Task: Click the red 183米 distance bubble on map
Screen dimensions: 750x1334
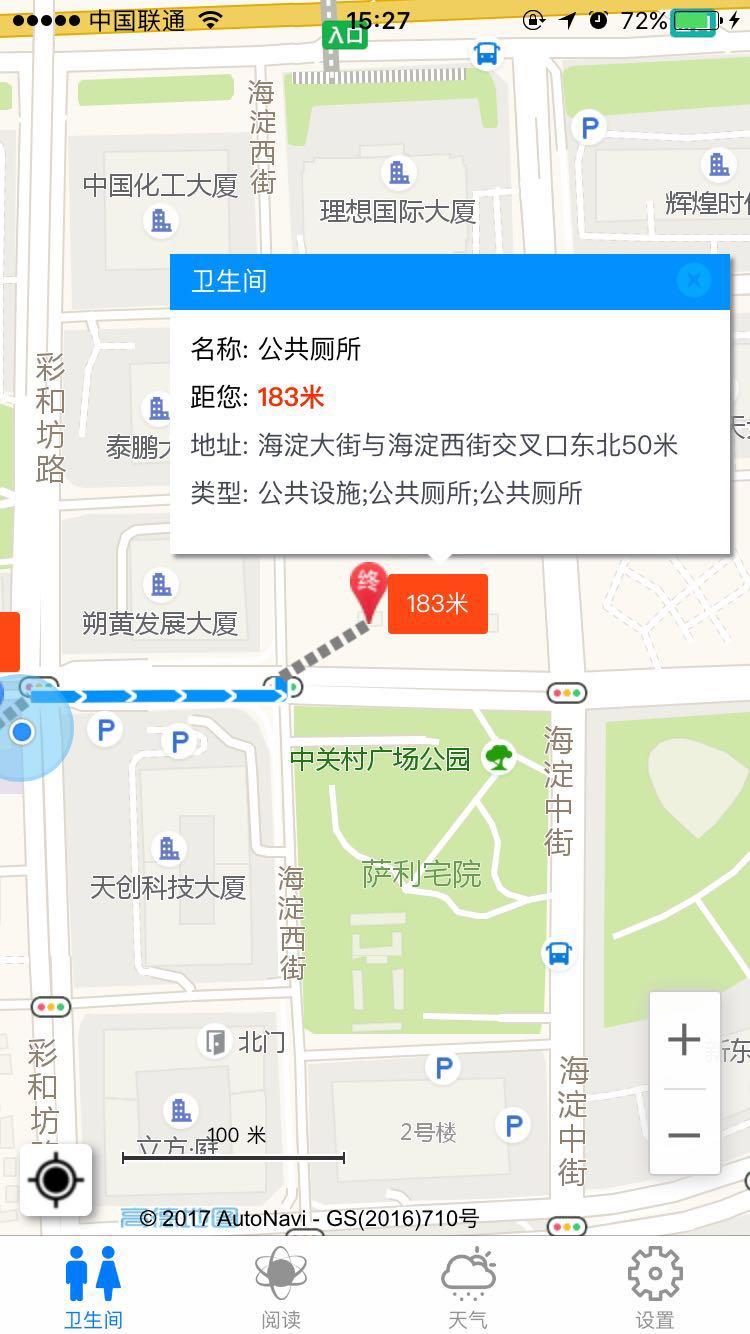Action: (437, 602)
